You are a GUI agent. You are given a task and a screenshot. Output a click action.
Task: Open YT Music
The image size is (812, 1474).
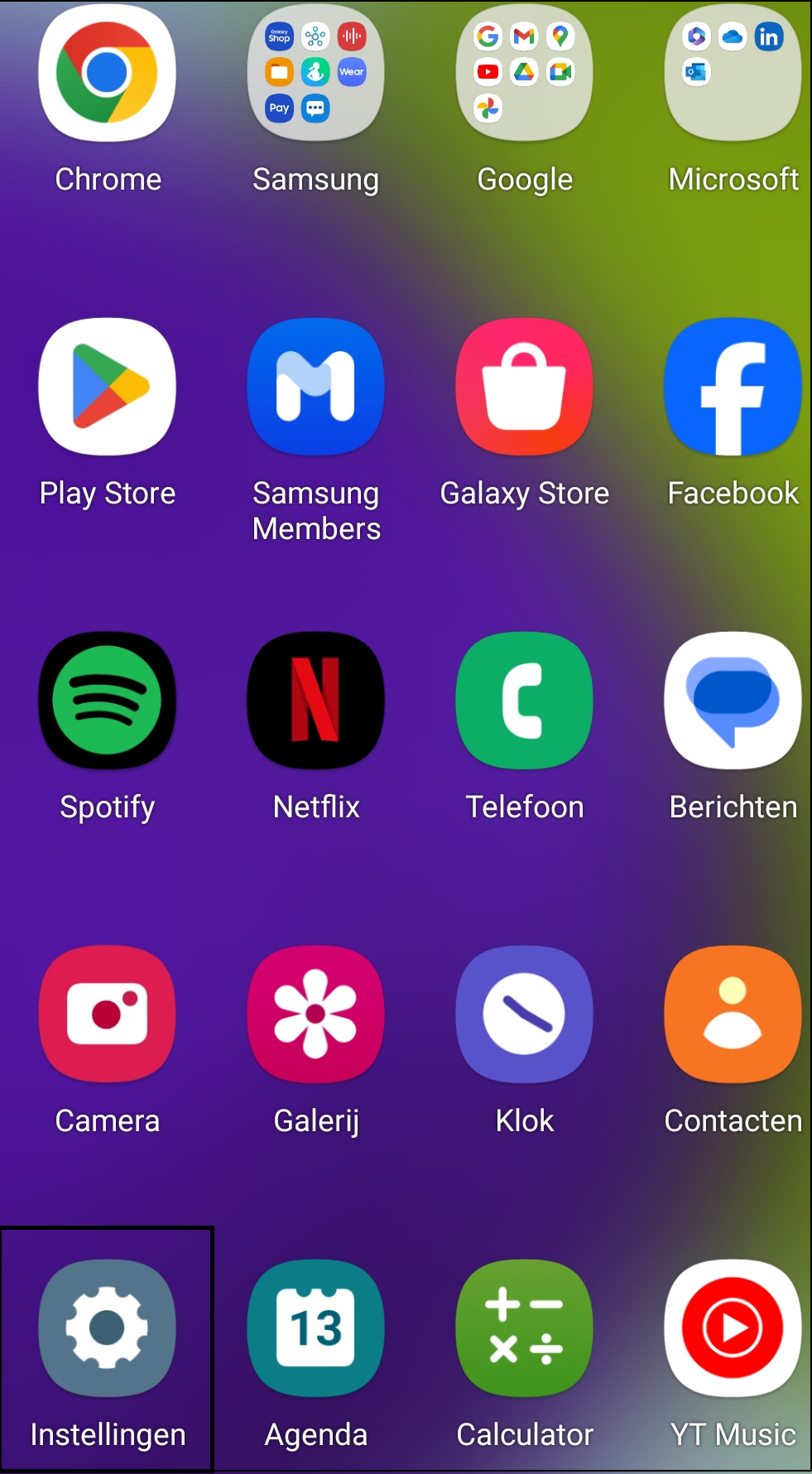(x=733, y=1328)
